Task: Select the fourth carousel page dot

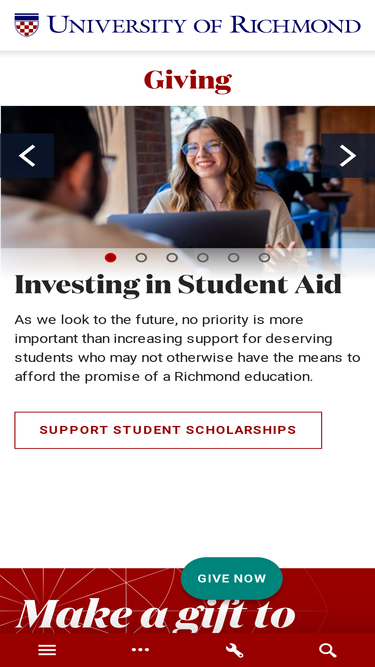Action: 203,257
